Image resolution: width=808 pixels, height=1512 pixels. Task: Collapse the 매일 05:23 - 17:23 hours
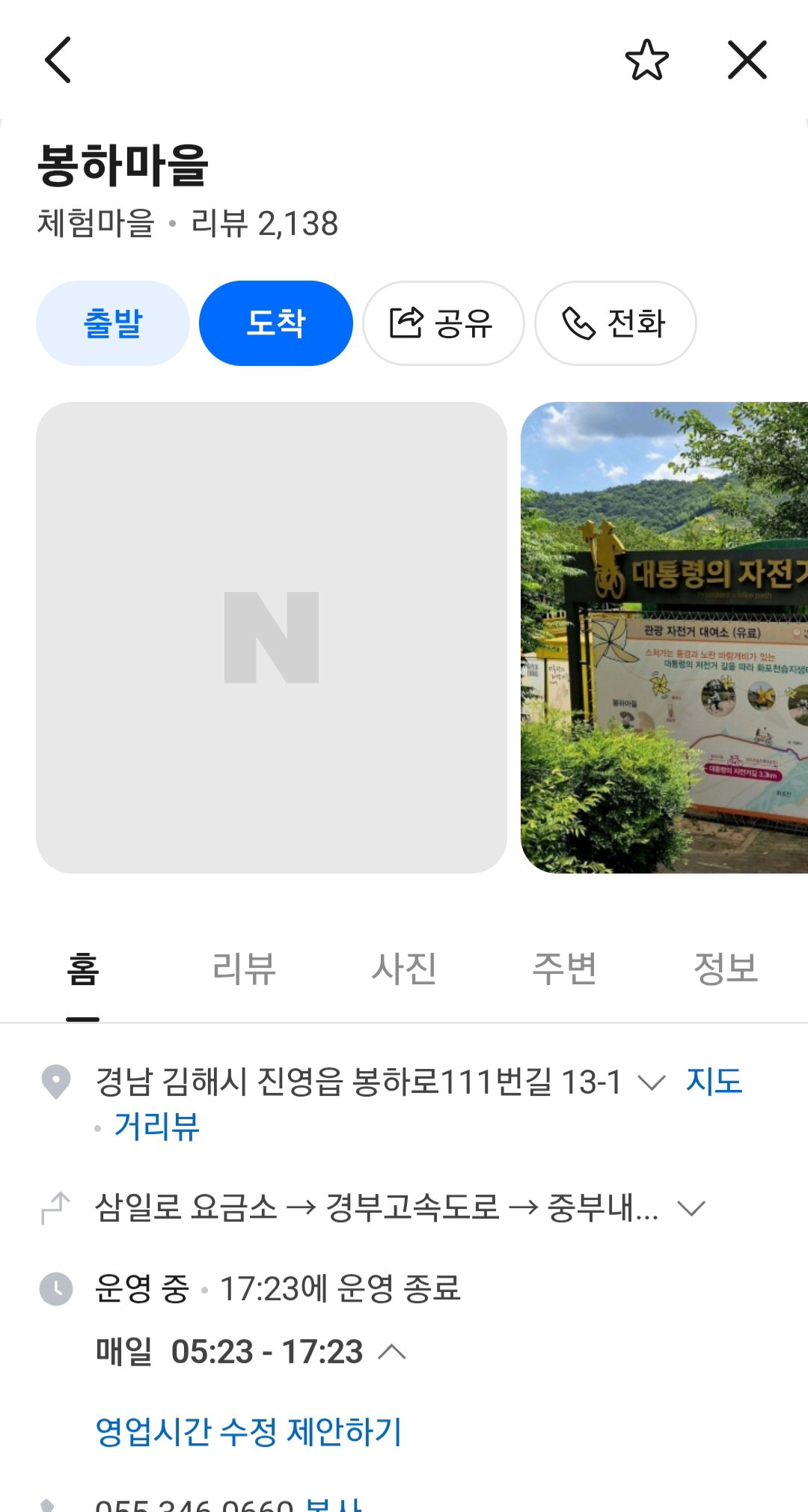pyautogui.click(x=392, y=1352)
